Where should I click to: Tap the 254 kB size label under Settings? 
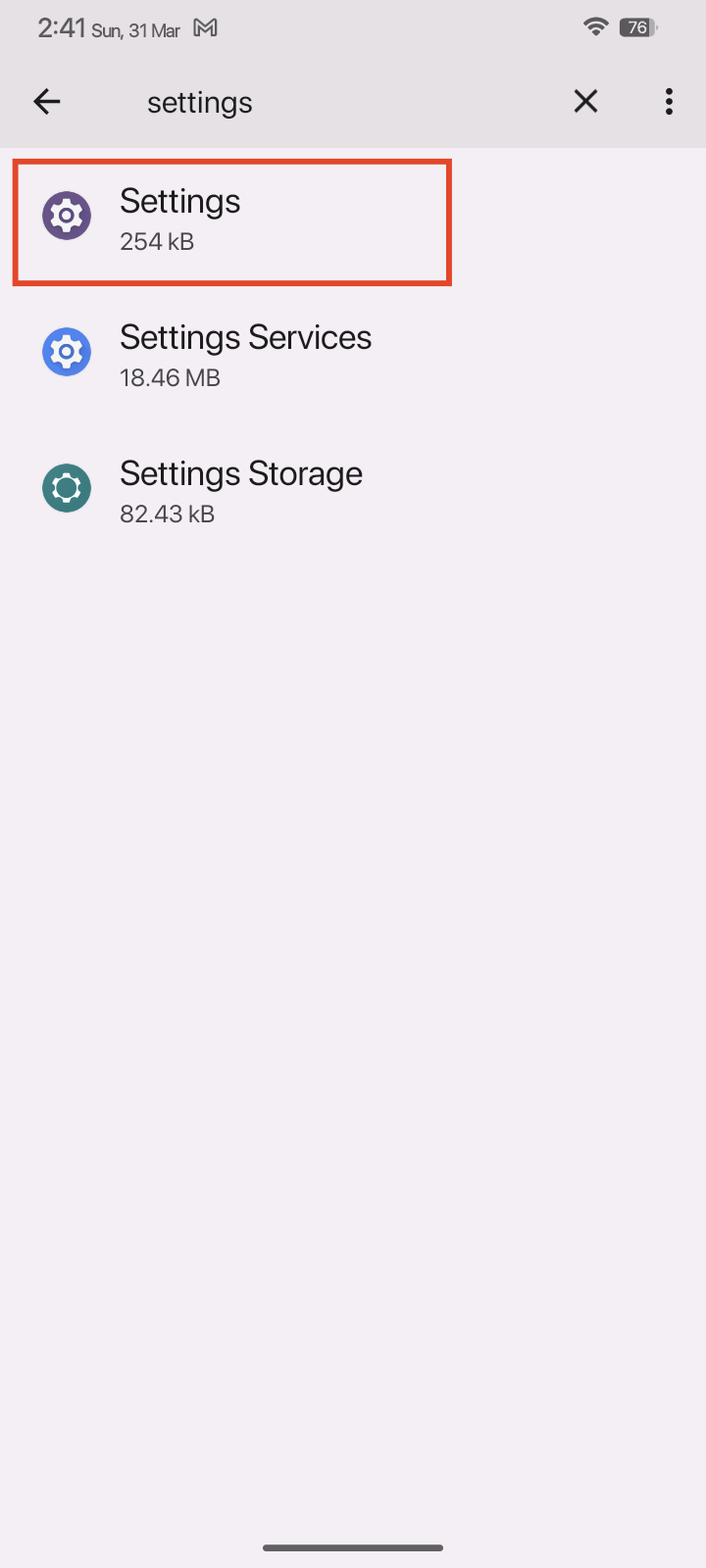pyautogui.click(x=157, y=241)
